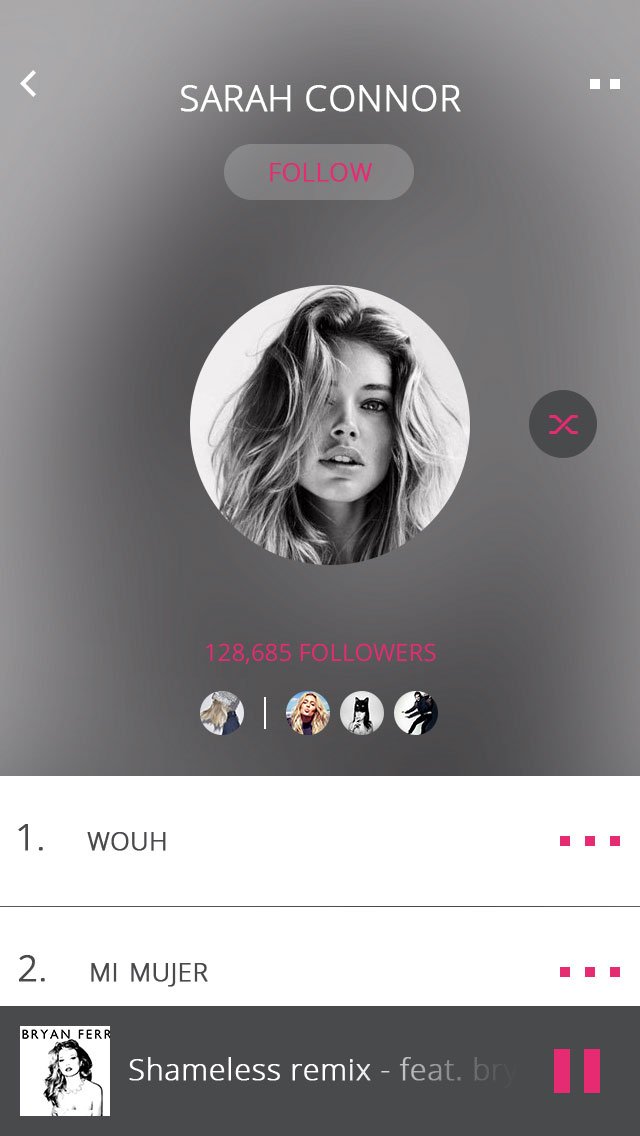Follow Sarah Connor

tap(319, 172)
